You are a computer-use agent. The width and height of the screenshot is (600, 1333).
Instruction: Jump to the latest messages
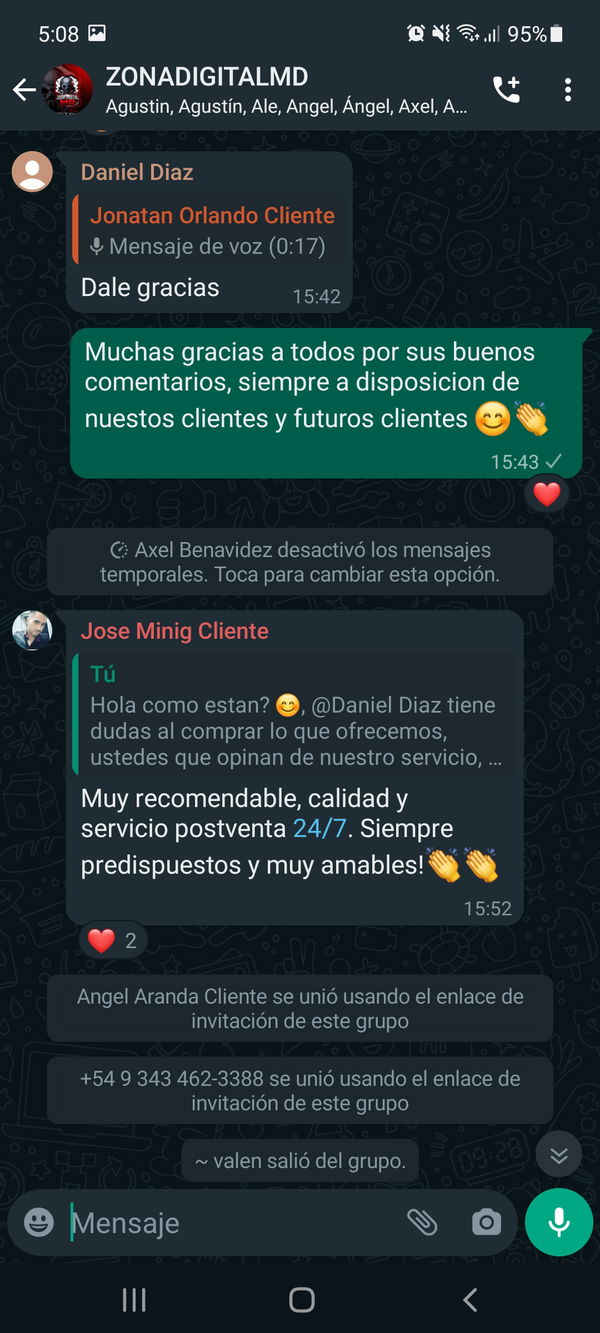[558, 1156]
